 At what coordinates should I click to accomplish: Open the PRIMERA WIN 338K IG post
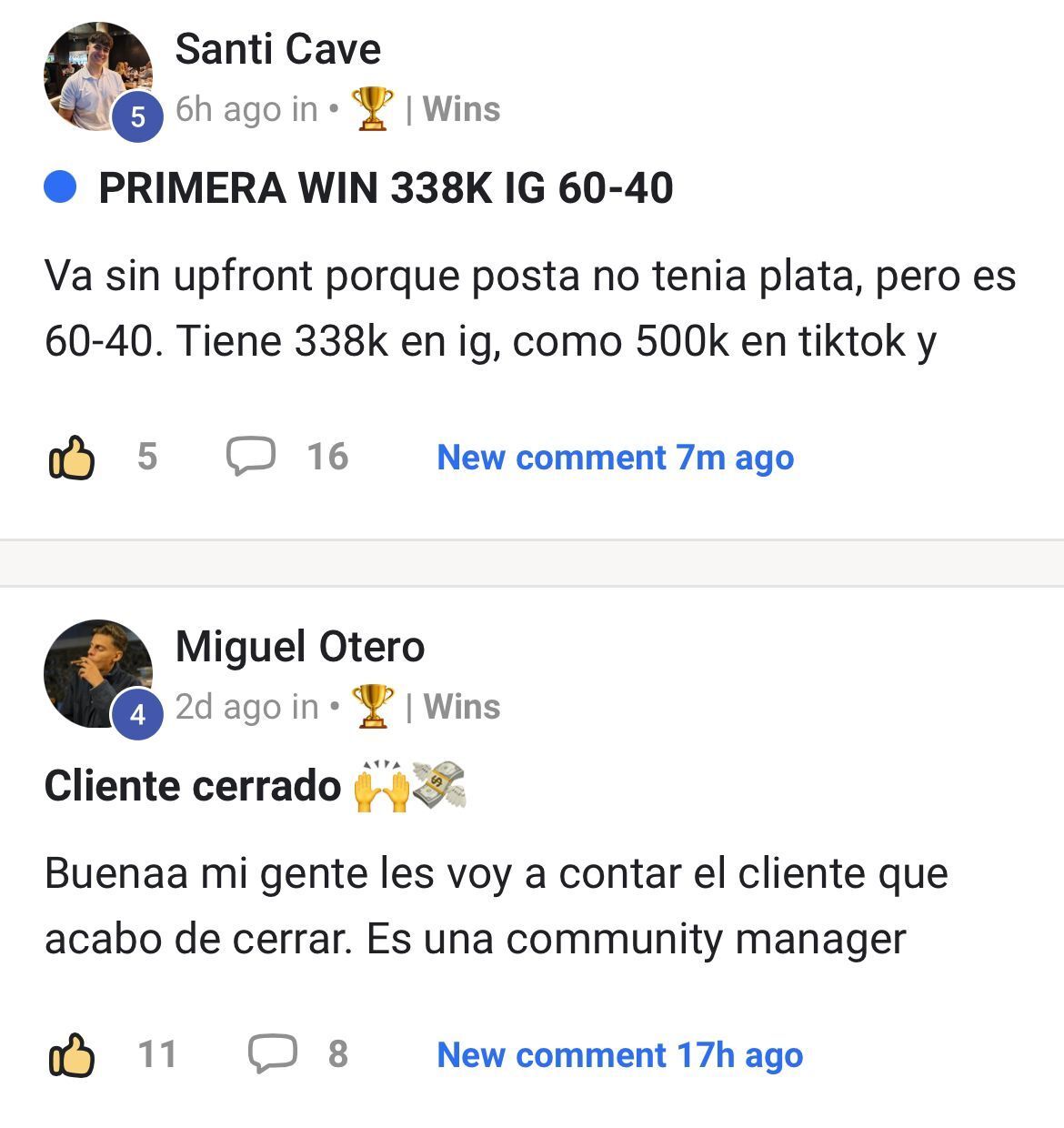tap(386, 188)
